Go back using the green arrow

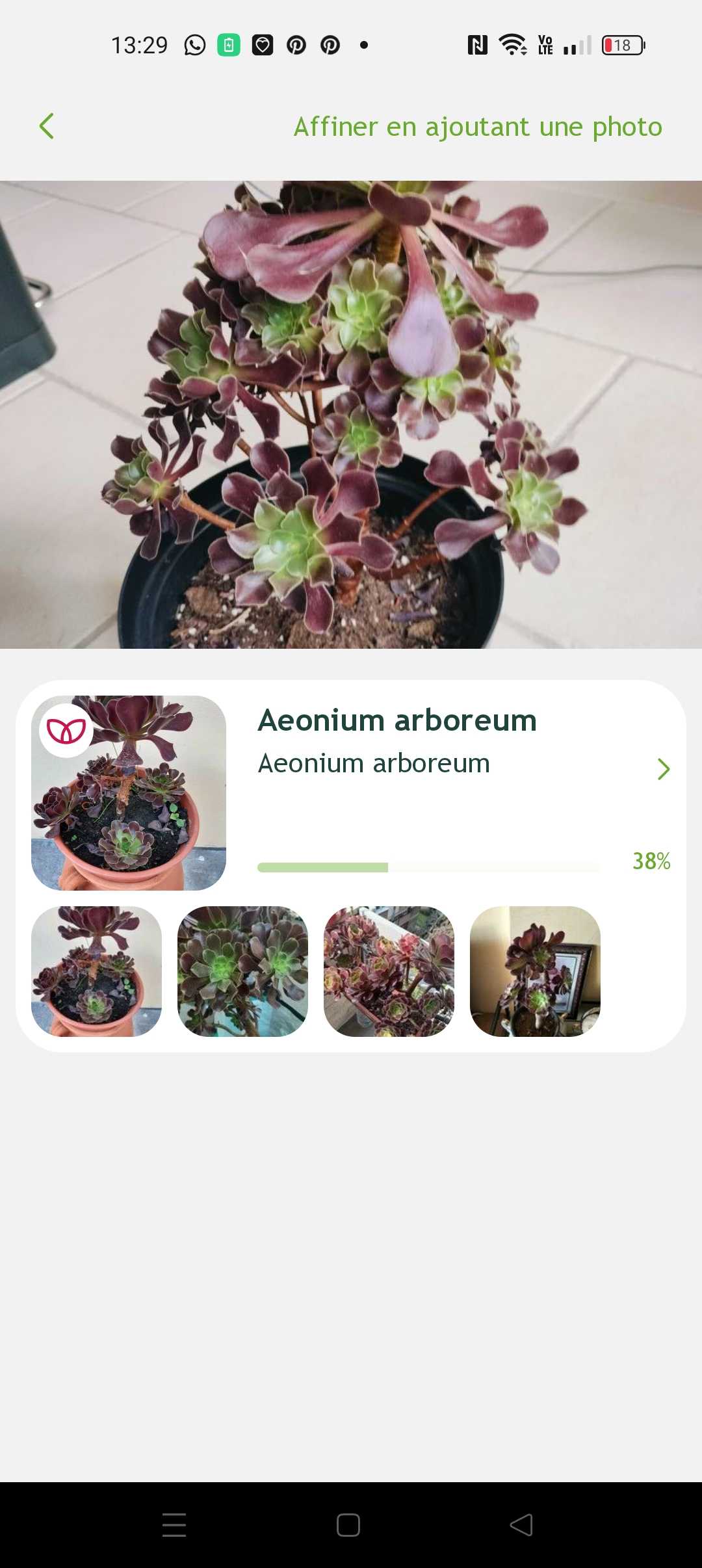tap(46, 126)
